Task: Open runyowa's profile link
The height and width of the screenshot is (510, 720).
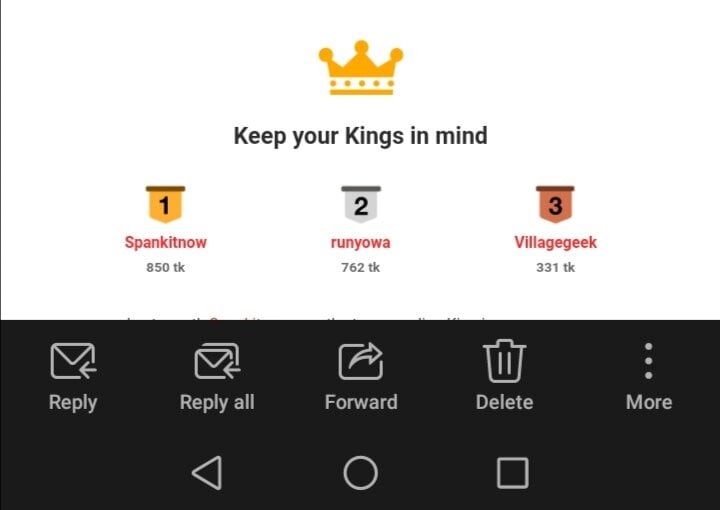Action: tap(360, 242)
